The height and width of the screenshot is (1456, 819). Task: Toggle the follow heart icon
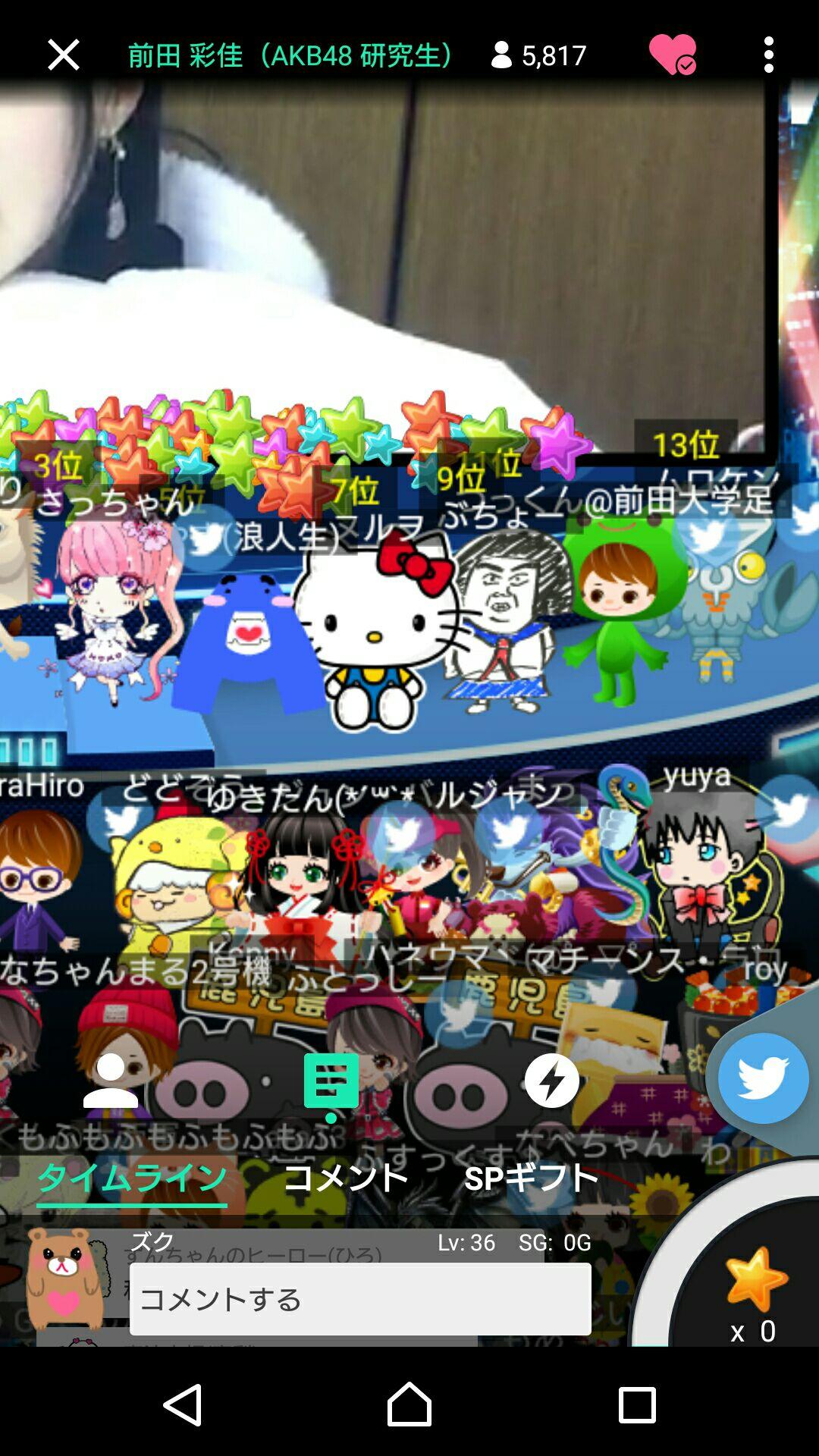[672, 55]
